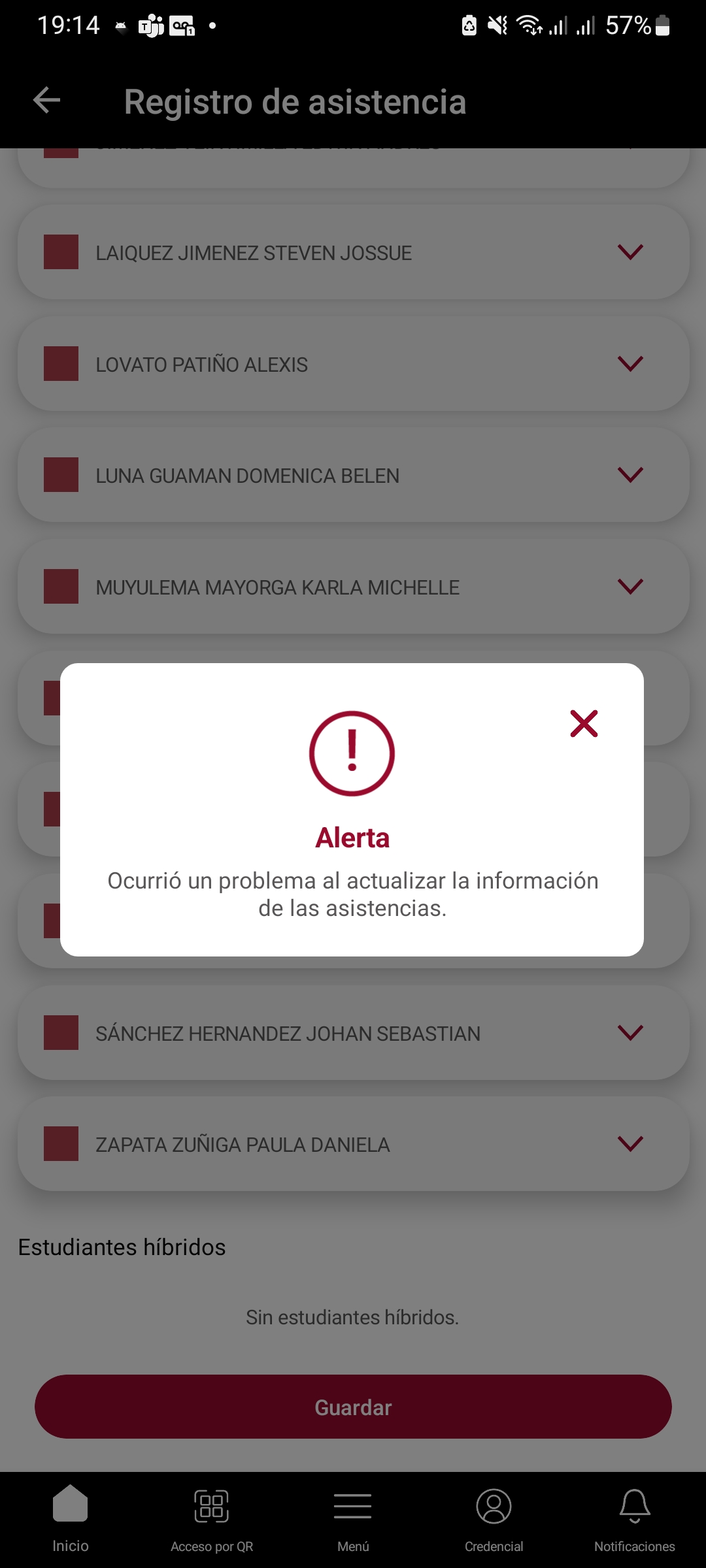Expand Laiquez Jimenez Steven Jossue row
This screenshot has width=706, height=1568.
(630, 252)
